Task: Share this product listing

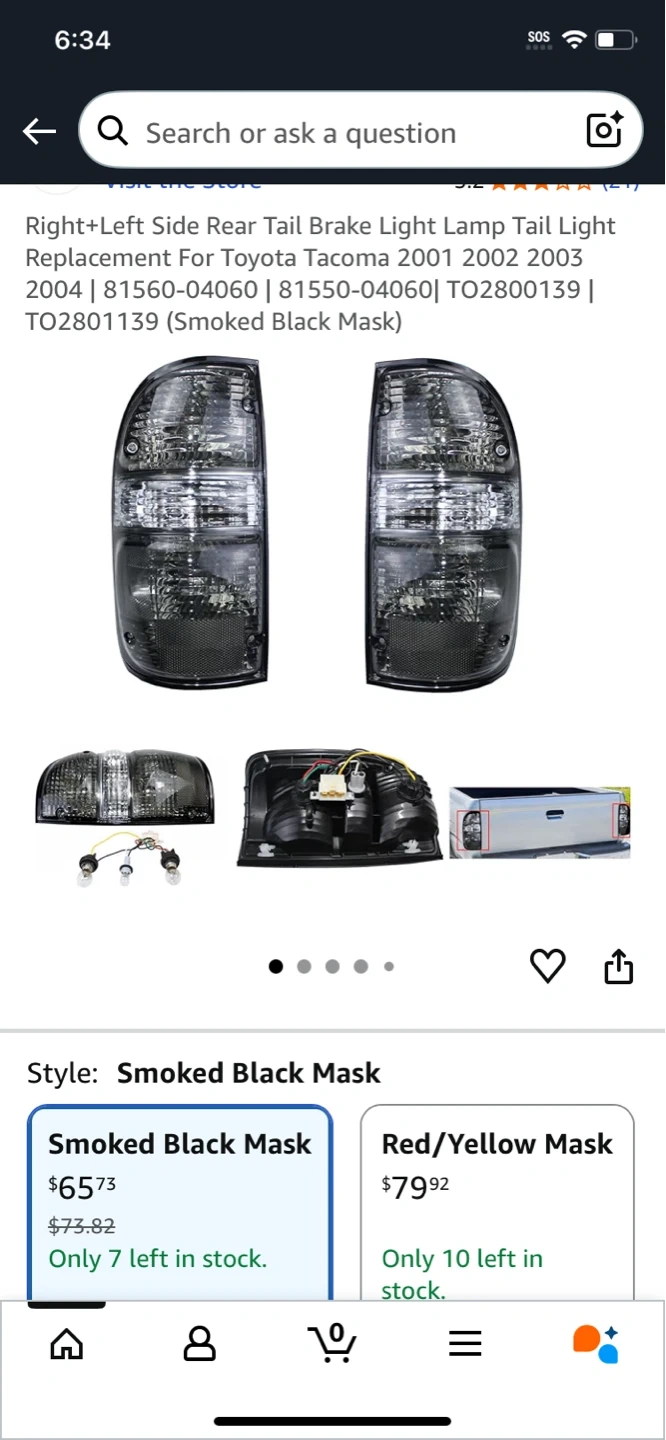Action: point(619,967)
